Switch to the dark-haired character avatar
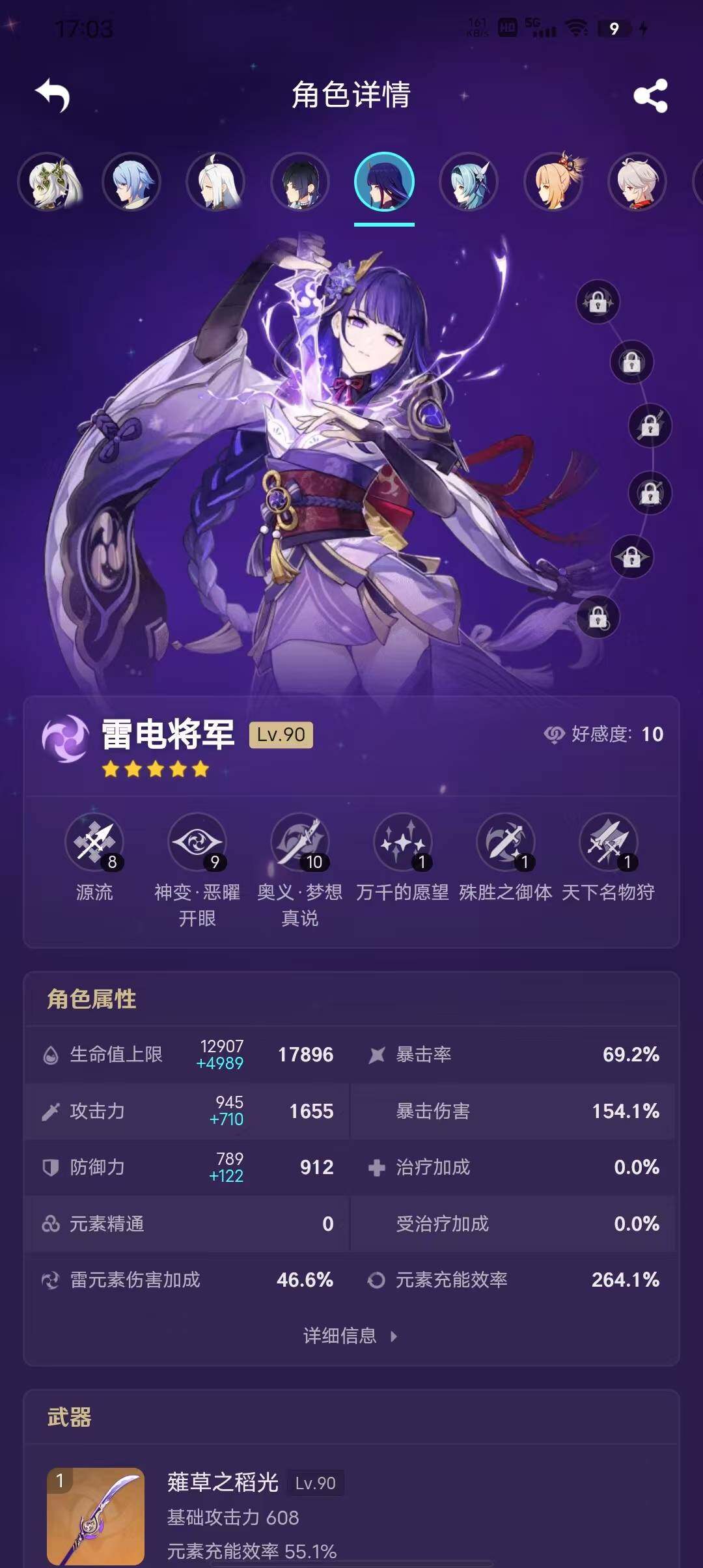Screen dimensions: 703x1568 pos(300,182)
